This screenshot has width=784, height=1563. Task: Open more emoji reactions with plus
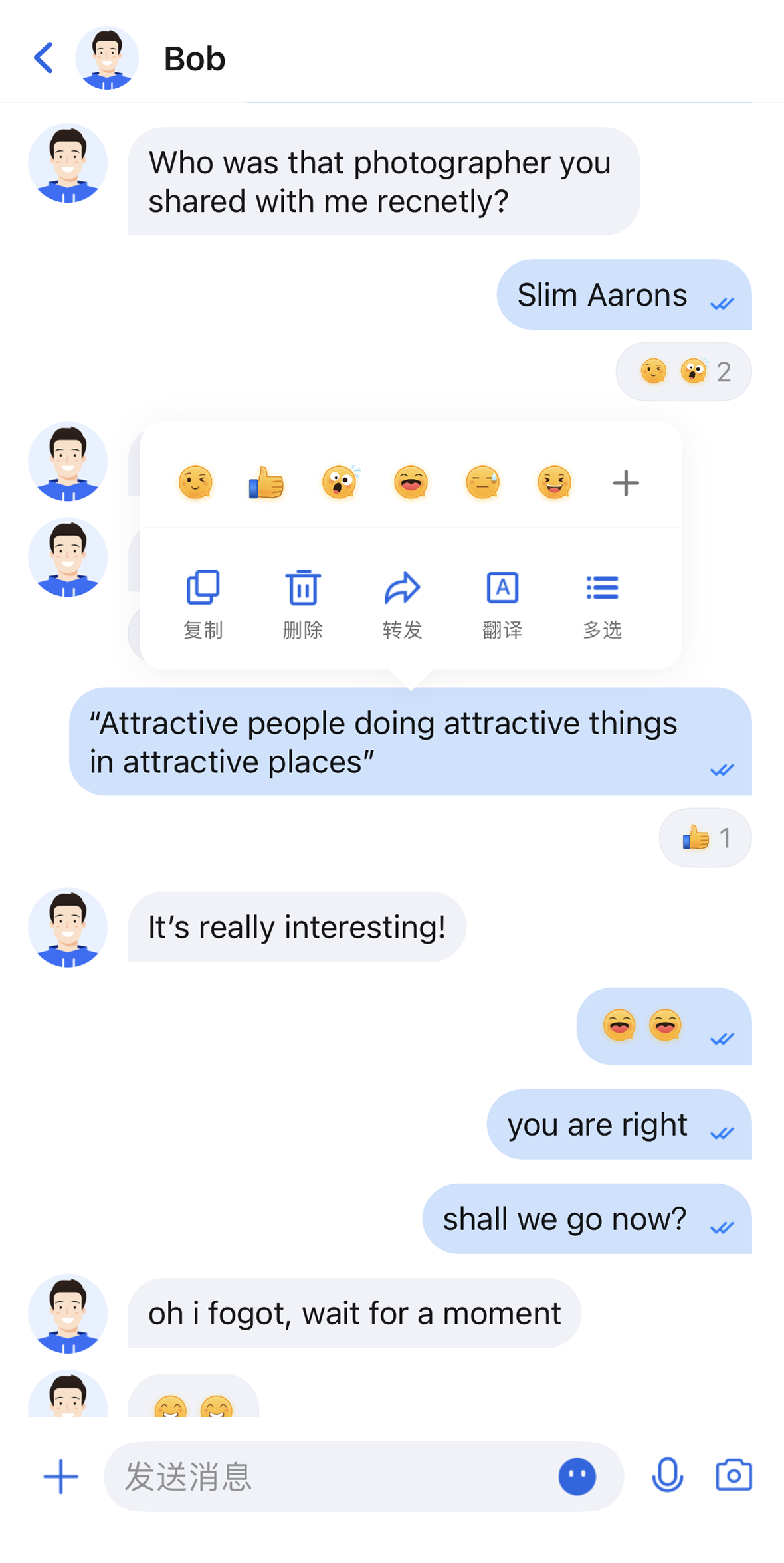click(625, 483)
